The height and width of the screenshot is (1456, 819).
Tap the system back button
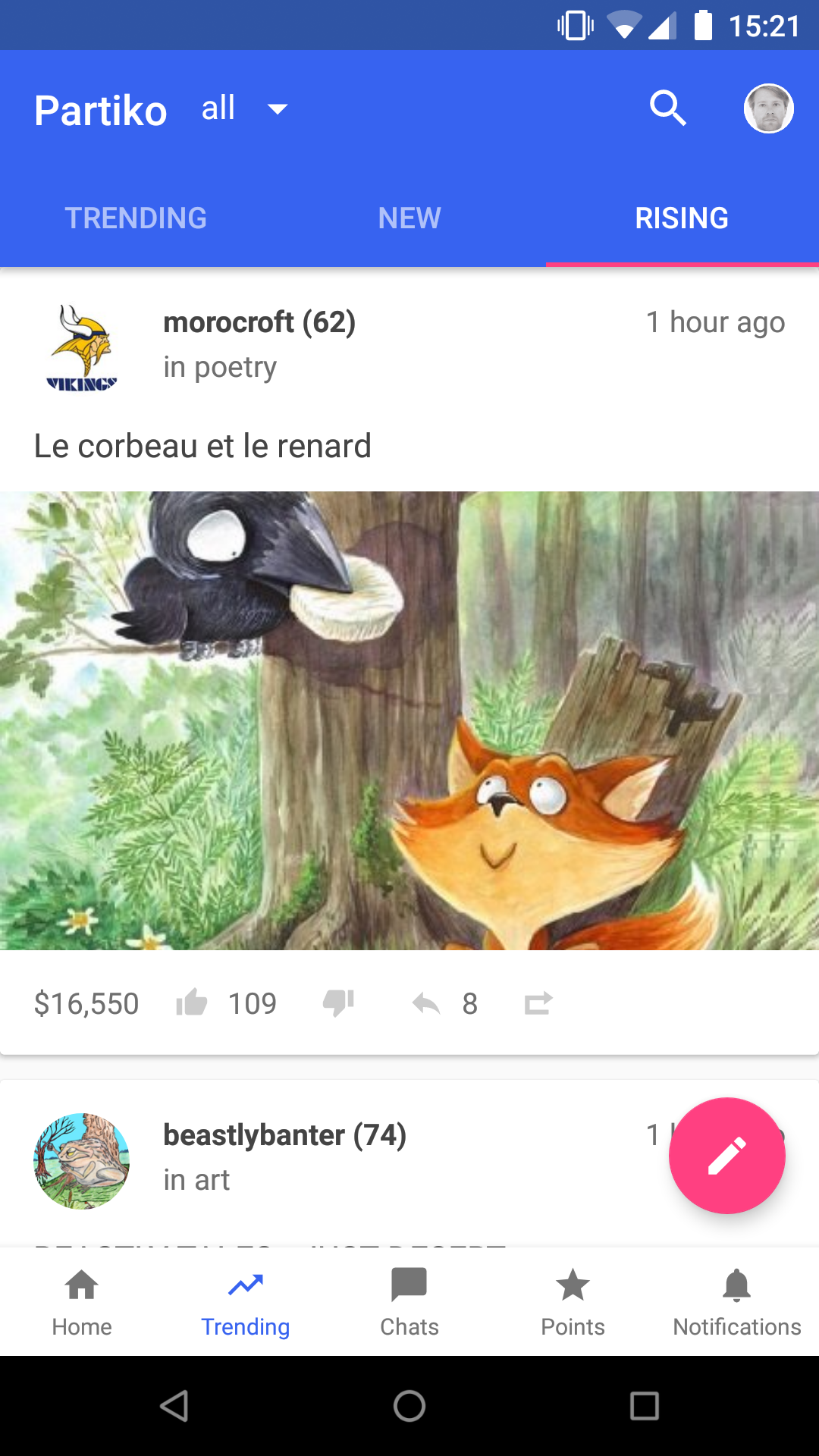(x=174, y=1406)
